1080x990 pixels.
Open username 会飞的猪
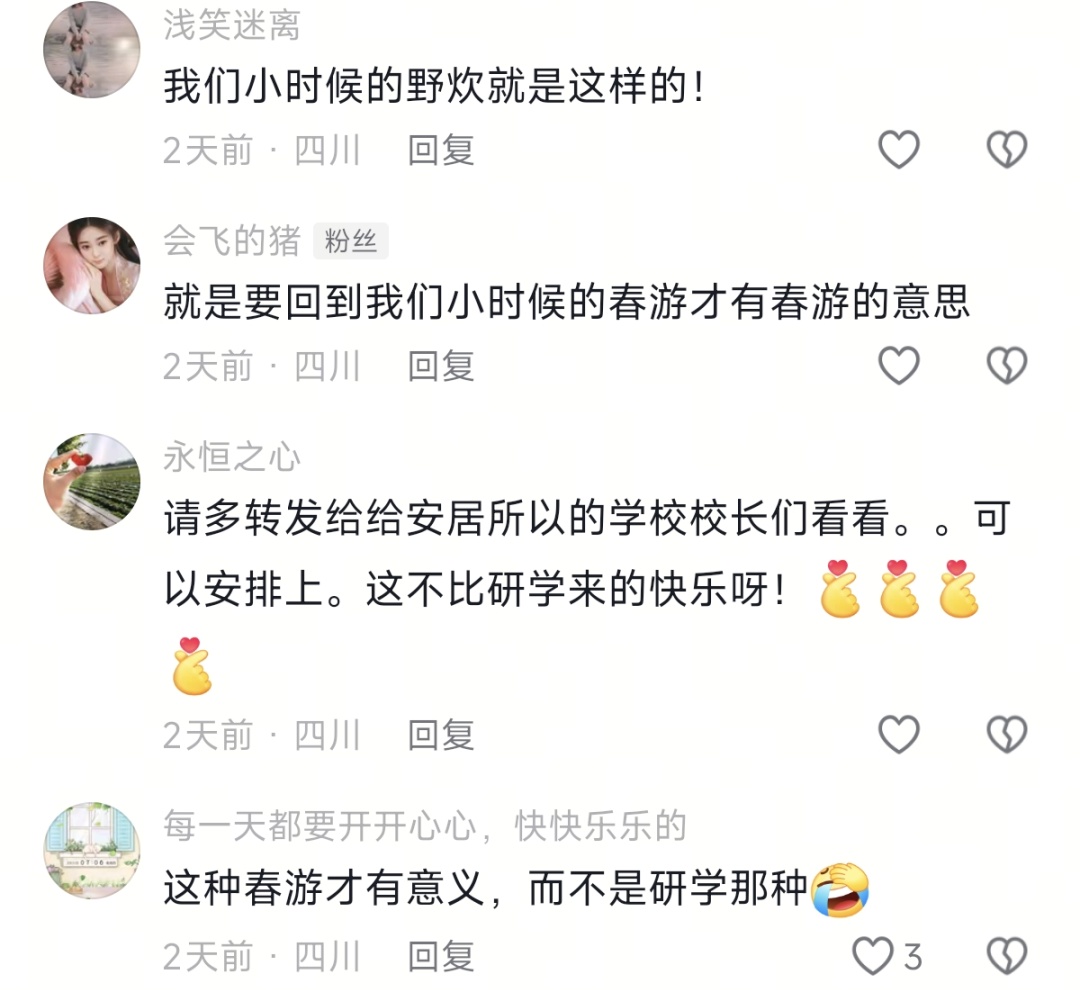pos(232,241)
